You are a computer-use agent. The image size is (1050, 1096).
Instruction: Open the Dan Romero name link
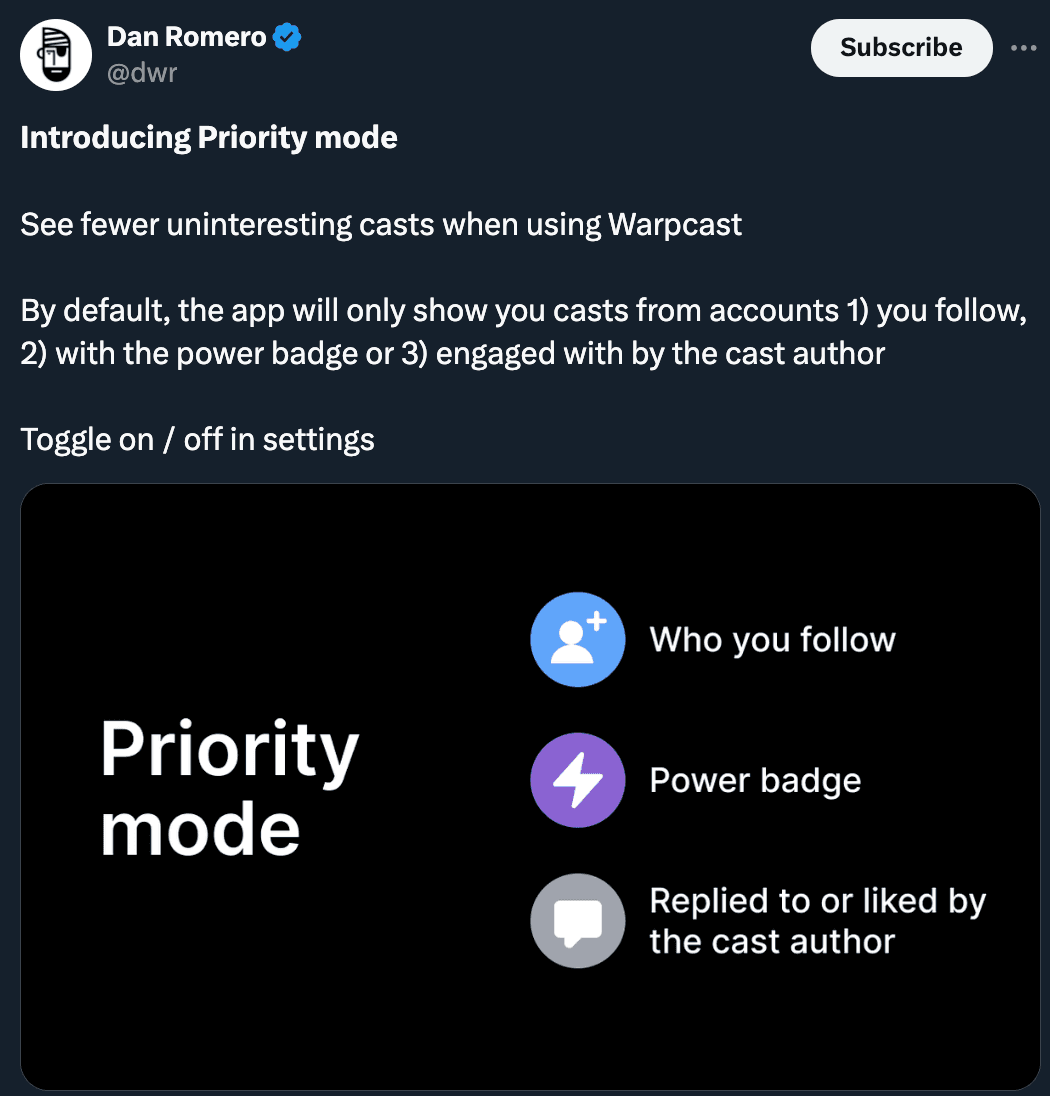tap(186, 38)
